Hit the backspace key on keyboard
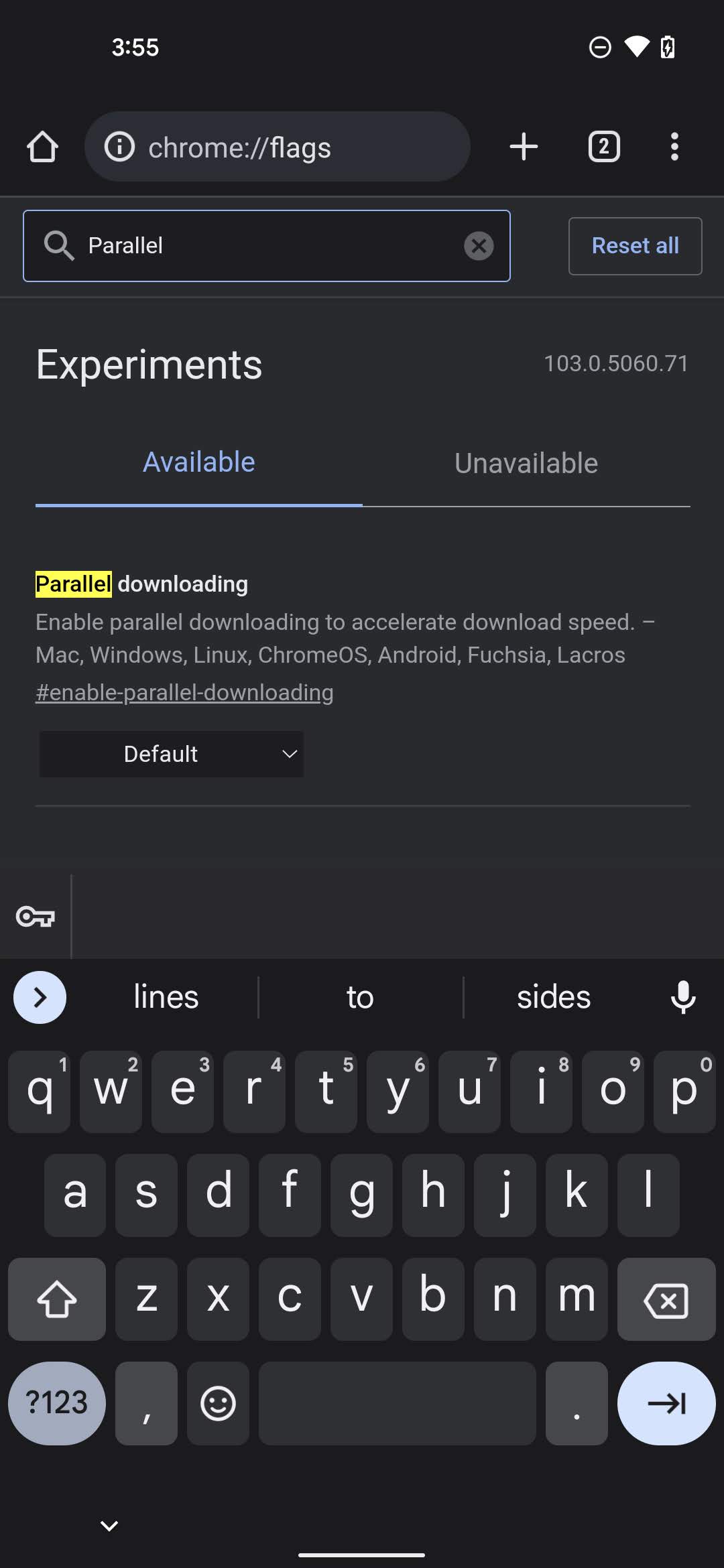 666,1299
